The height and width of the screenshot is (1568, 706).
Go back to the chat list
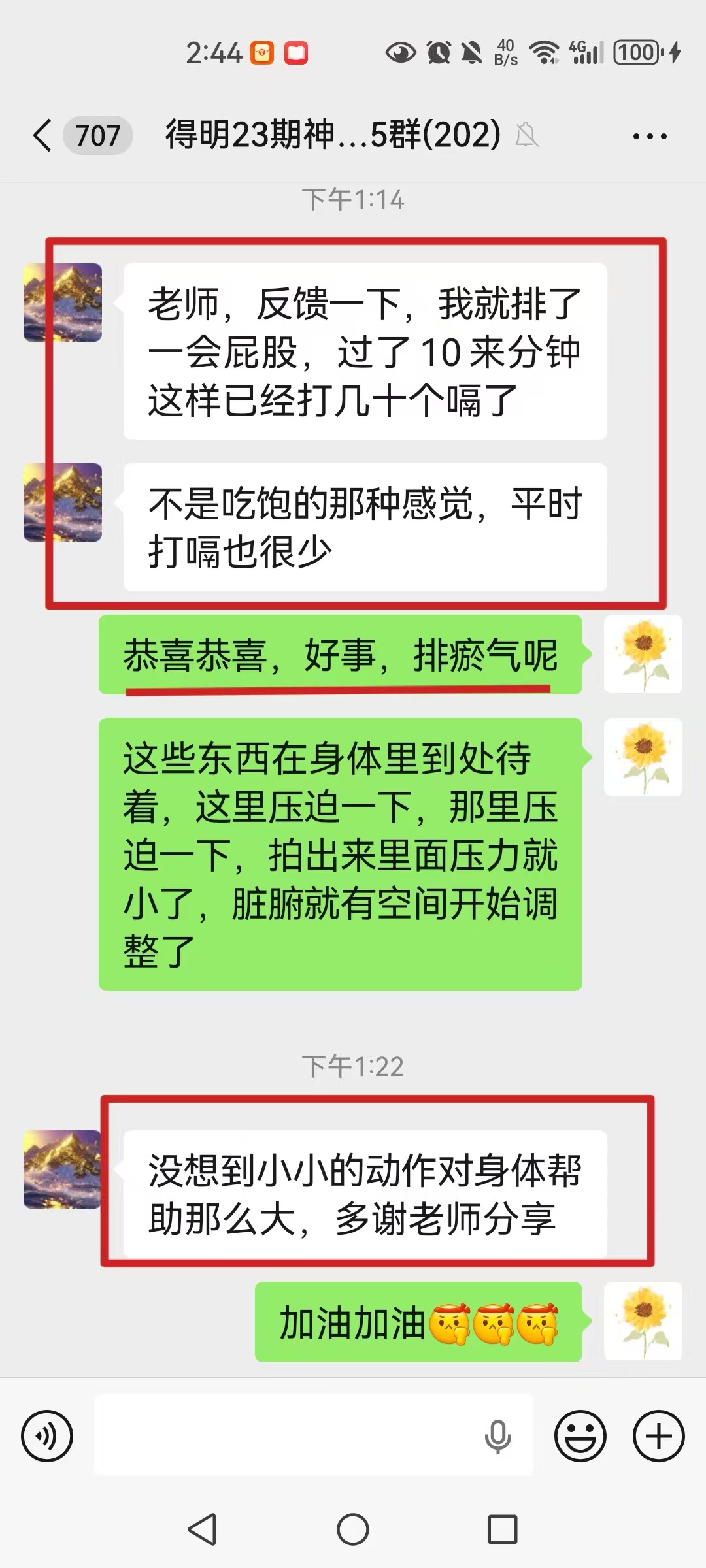[43, 136]
